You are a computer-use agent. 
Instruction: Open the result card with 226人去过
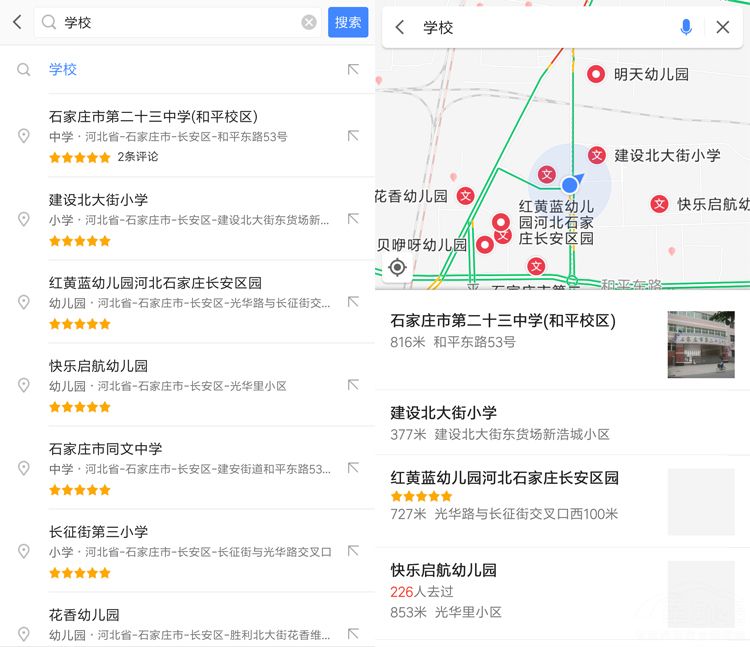click(x=520, y=590)
